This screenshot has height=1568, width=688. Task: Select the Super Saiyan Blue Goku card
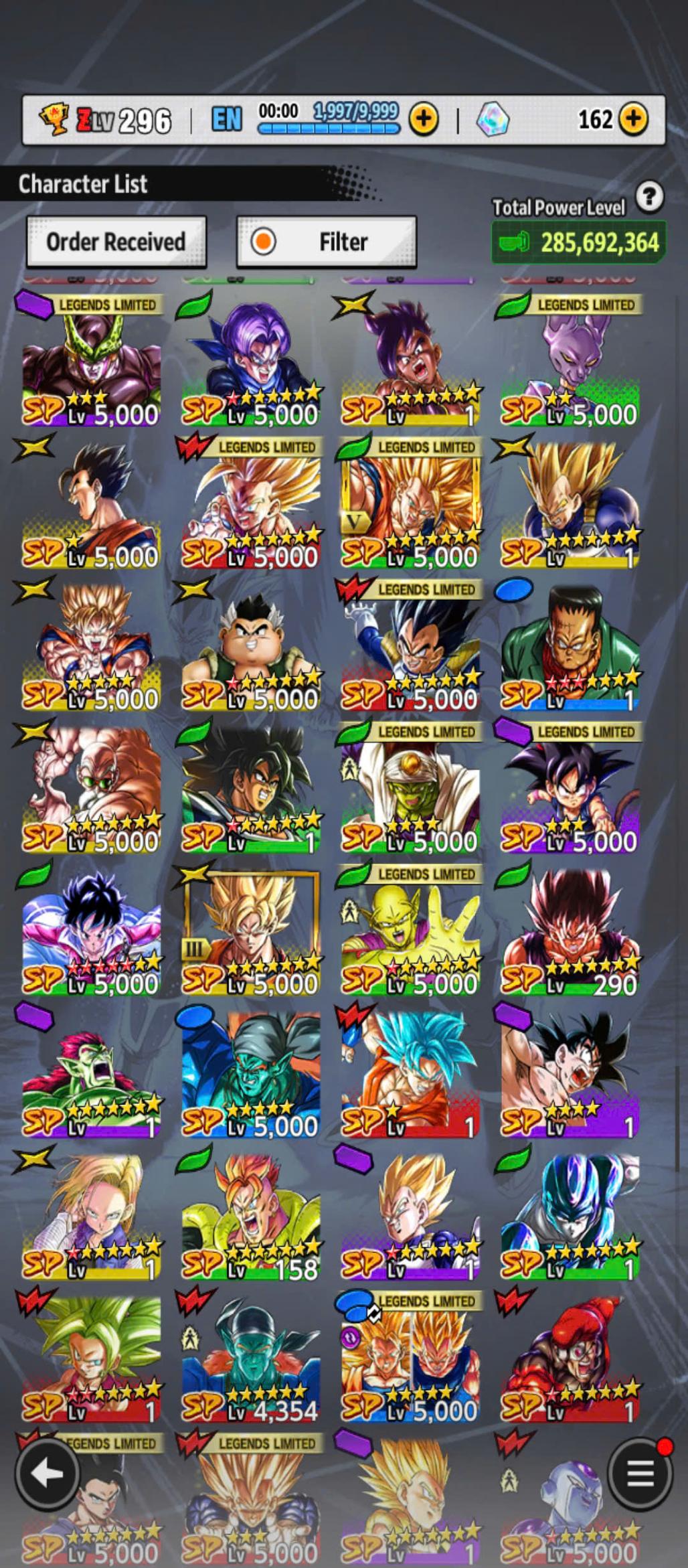tap(410, 1075)
